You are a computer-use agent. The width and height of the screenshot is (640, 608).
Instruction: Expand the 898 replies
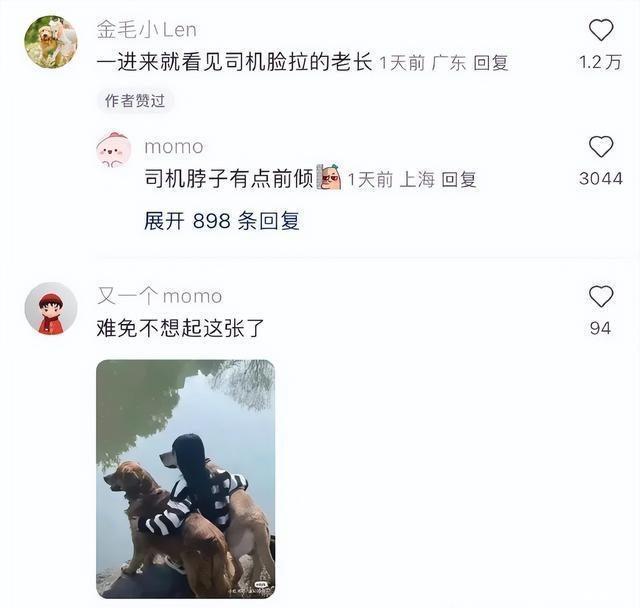coord(222,221)
